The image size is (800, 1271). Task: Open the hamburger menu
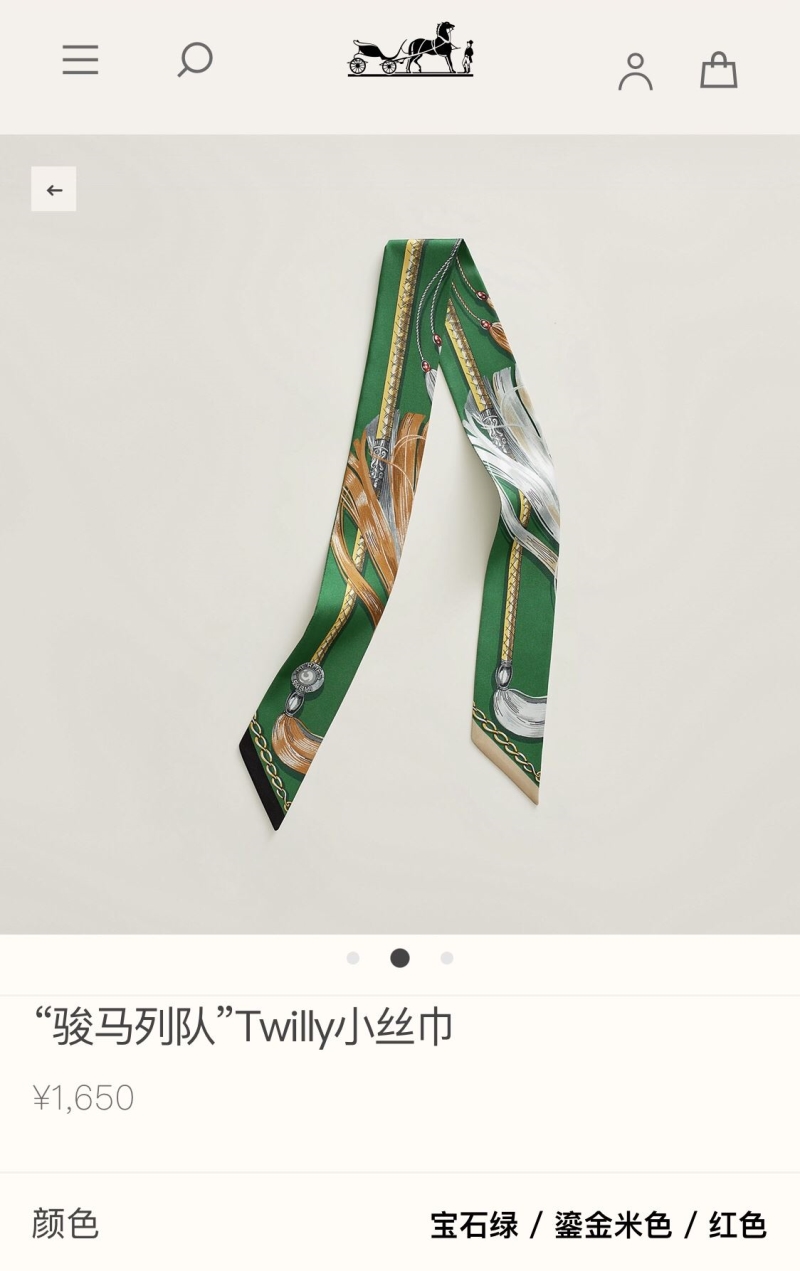(80, 60)
